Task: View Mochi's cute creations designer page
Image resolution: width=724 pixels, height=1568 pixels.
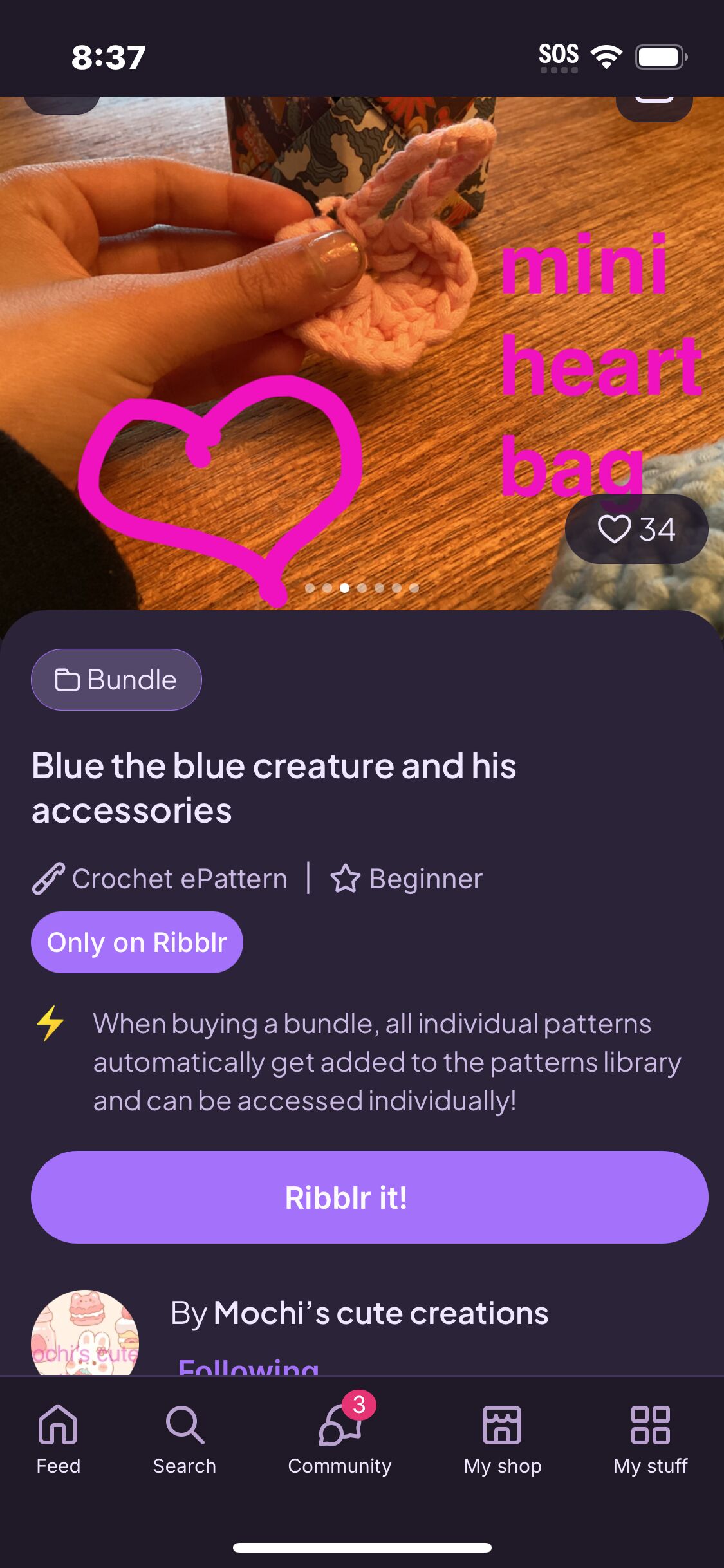Action: (x=381, y=1313)
